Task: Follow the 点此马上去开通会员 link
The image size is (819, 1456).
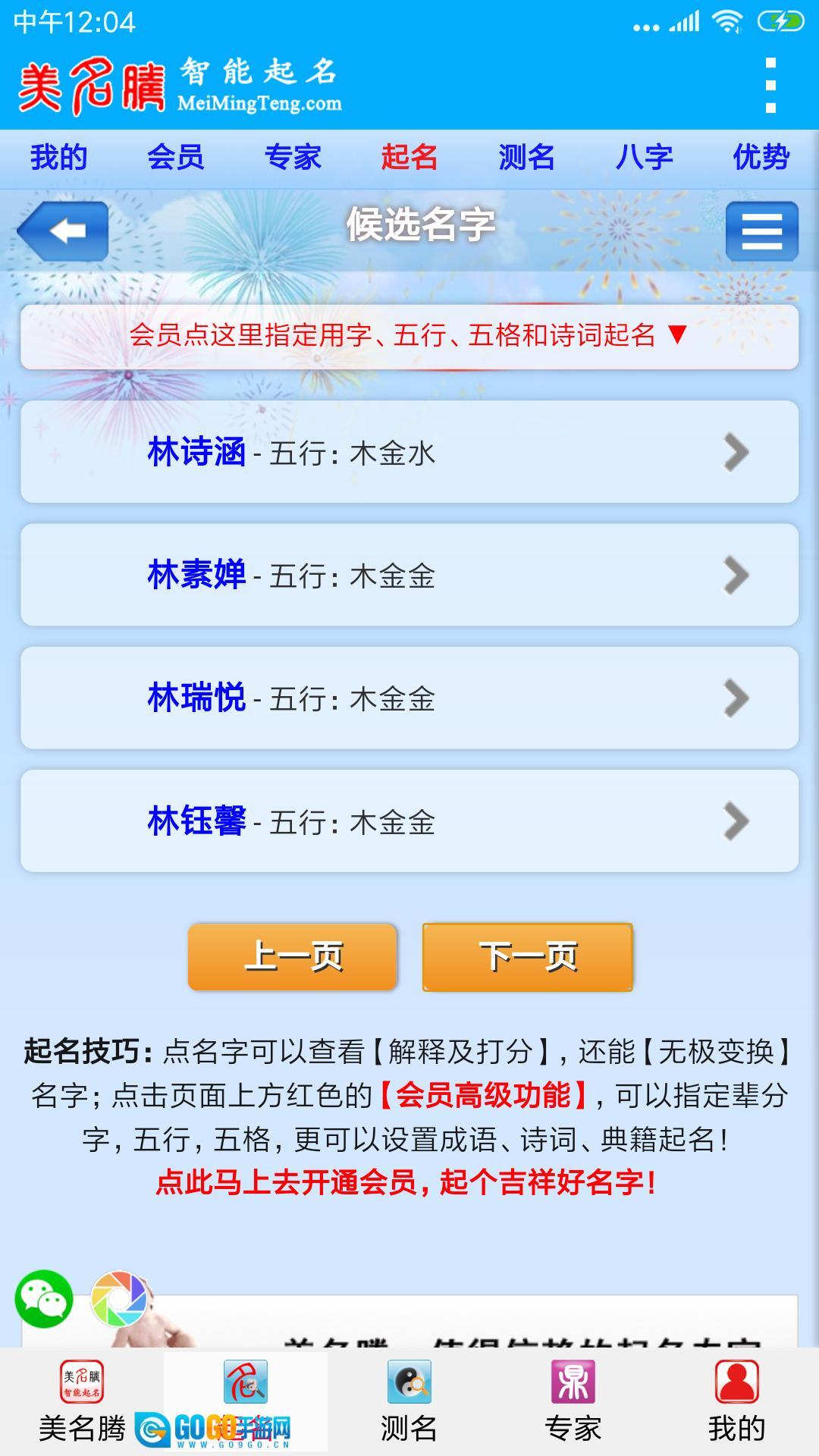Action: [406, 1182]
